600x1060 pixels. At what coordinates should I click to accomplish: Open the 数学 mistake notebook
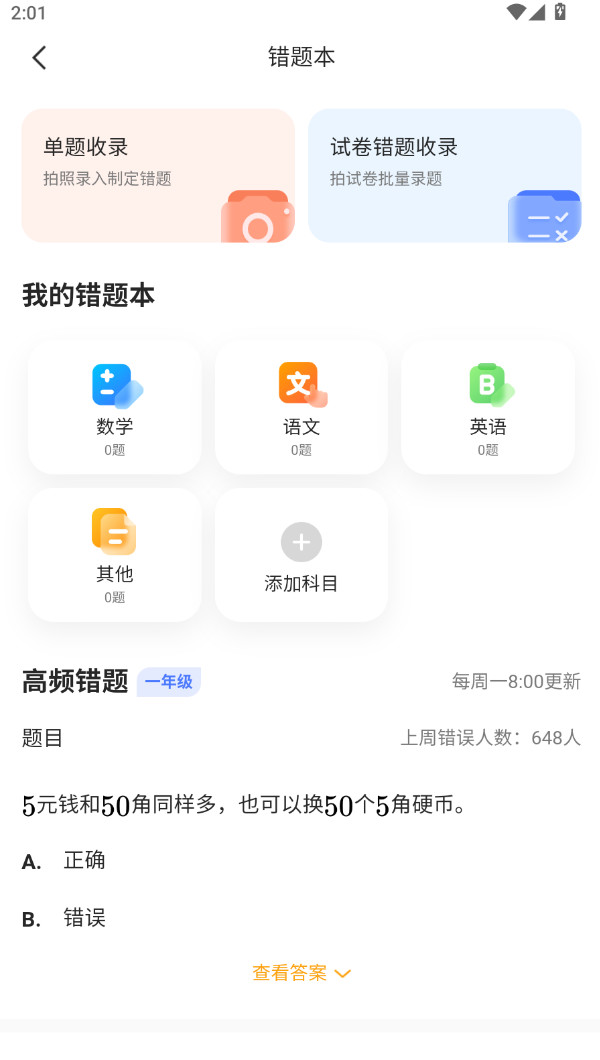114,407
